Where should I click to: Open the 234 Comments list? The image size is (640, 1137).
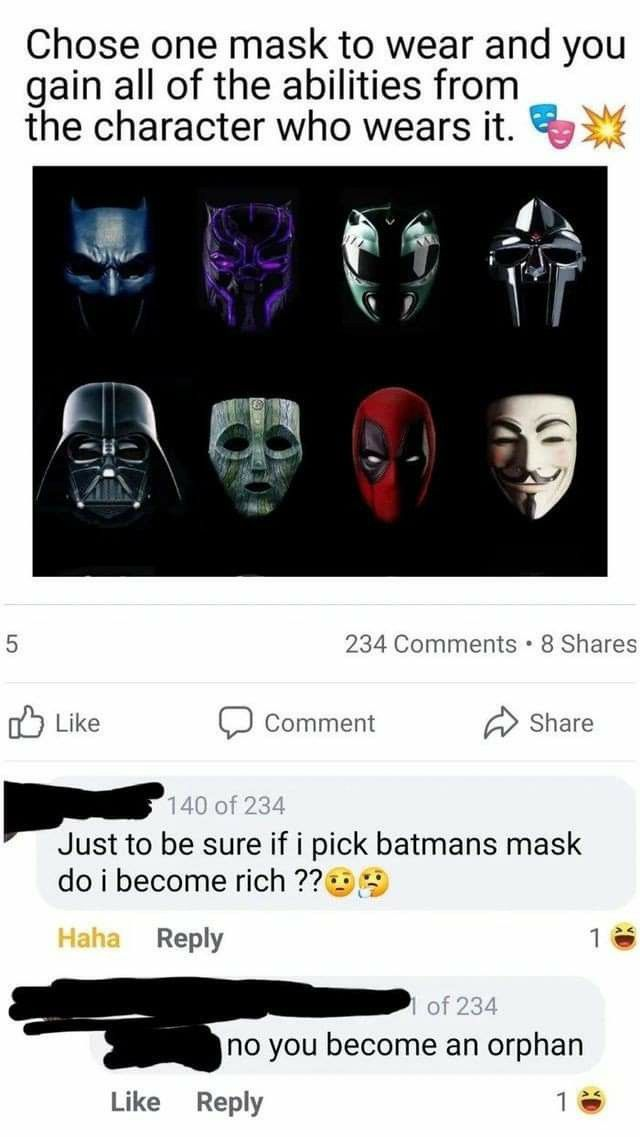point(430,644)
